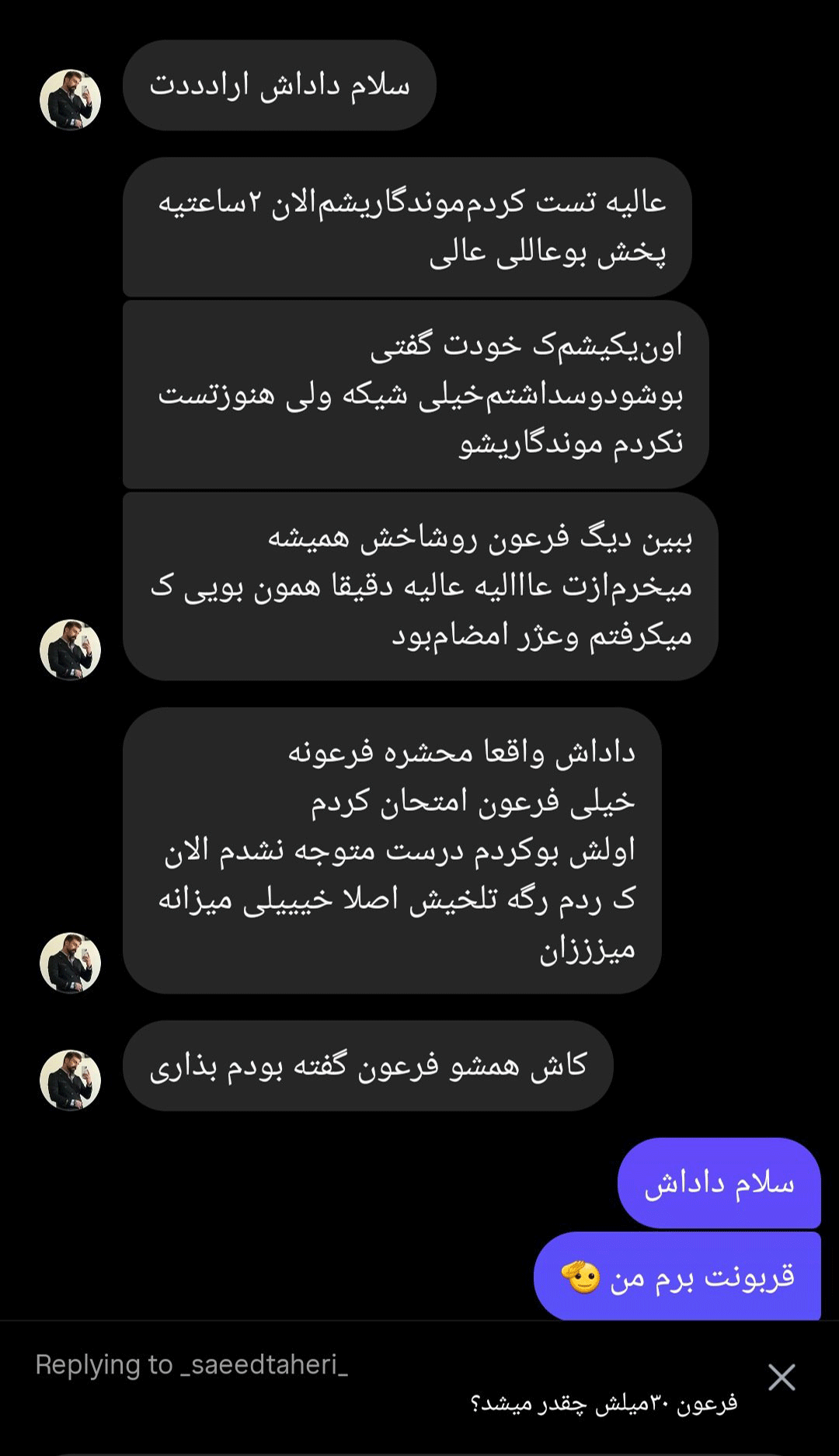
Task: View profile picture beside "ببین دیگ فرعون" message
Action: coord(71,650)
